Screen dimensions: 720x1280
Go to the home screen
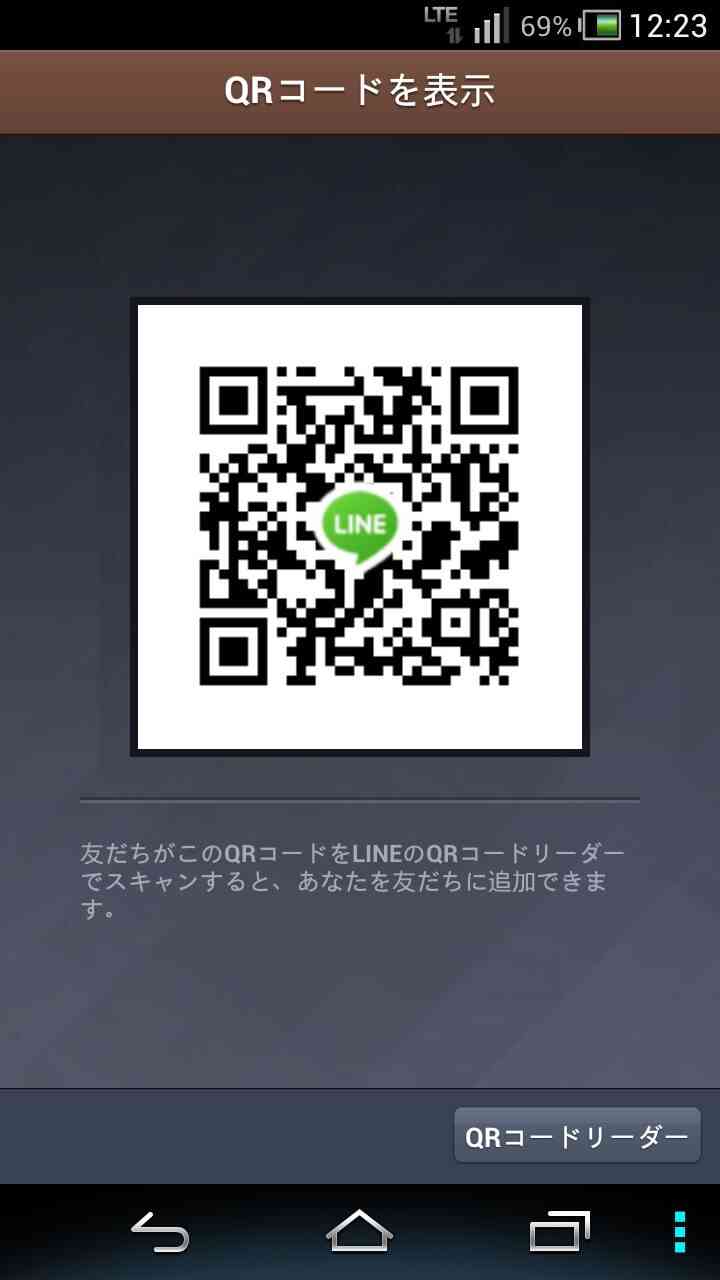pos(359,1231)
